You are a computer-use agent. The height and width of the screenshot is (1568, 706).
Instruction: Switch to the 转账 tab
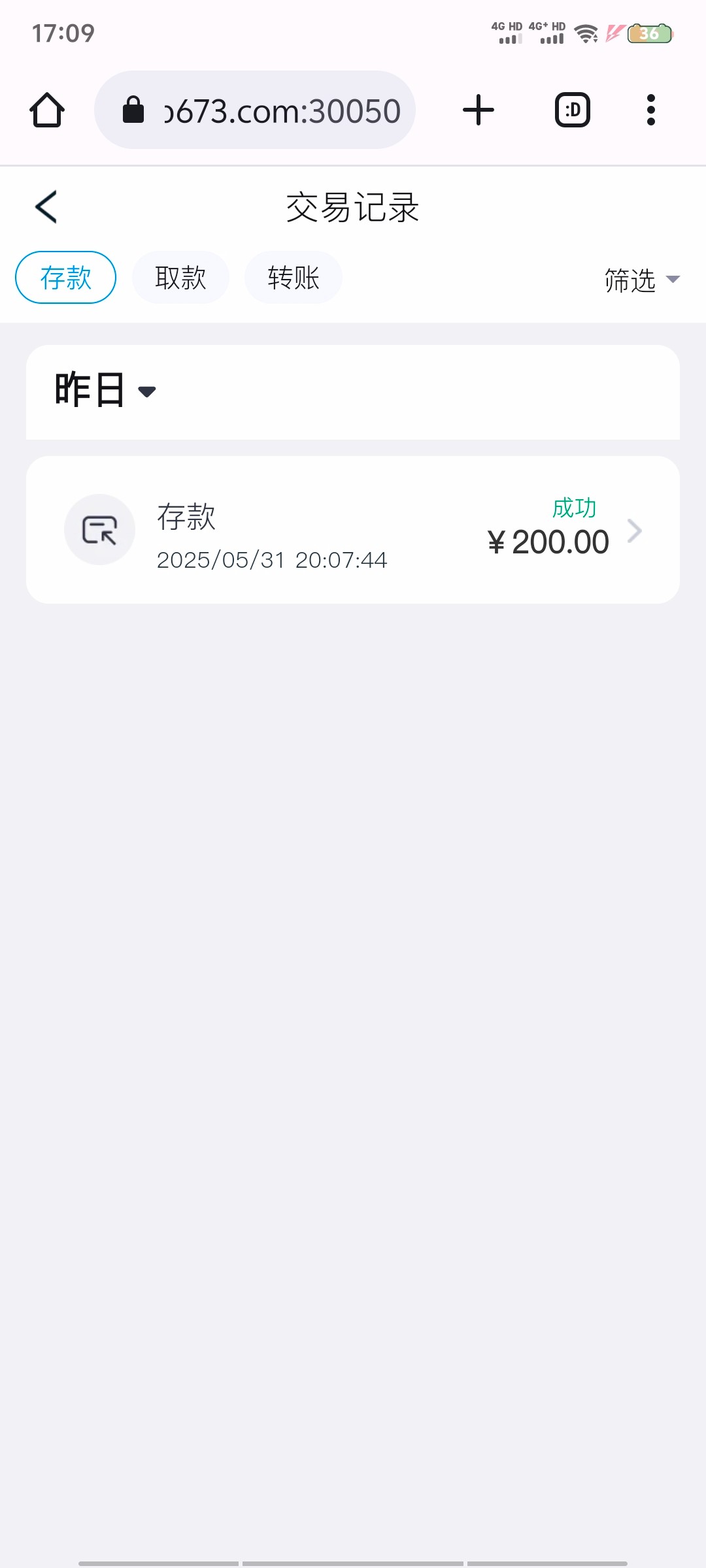pos(294,278)
